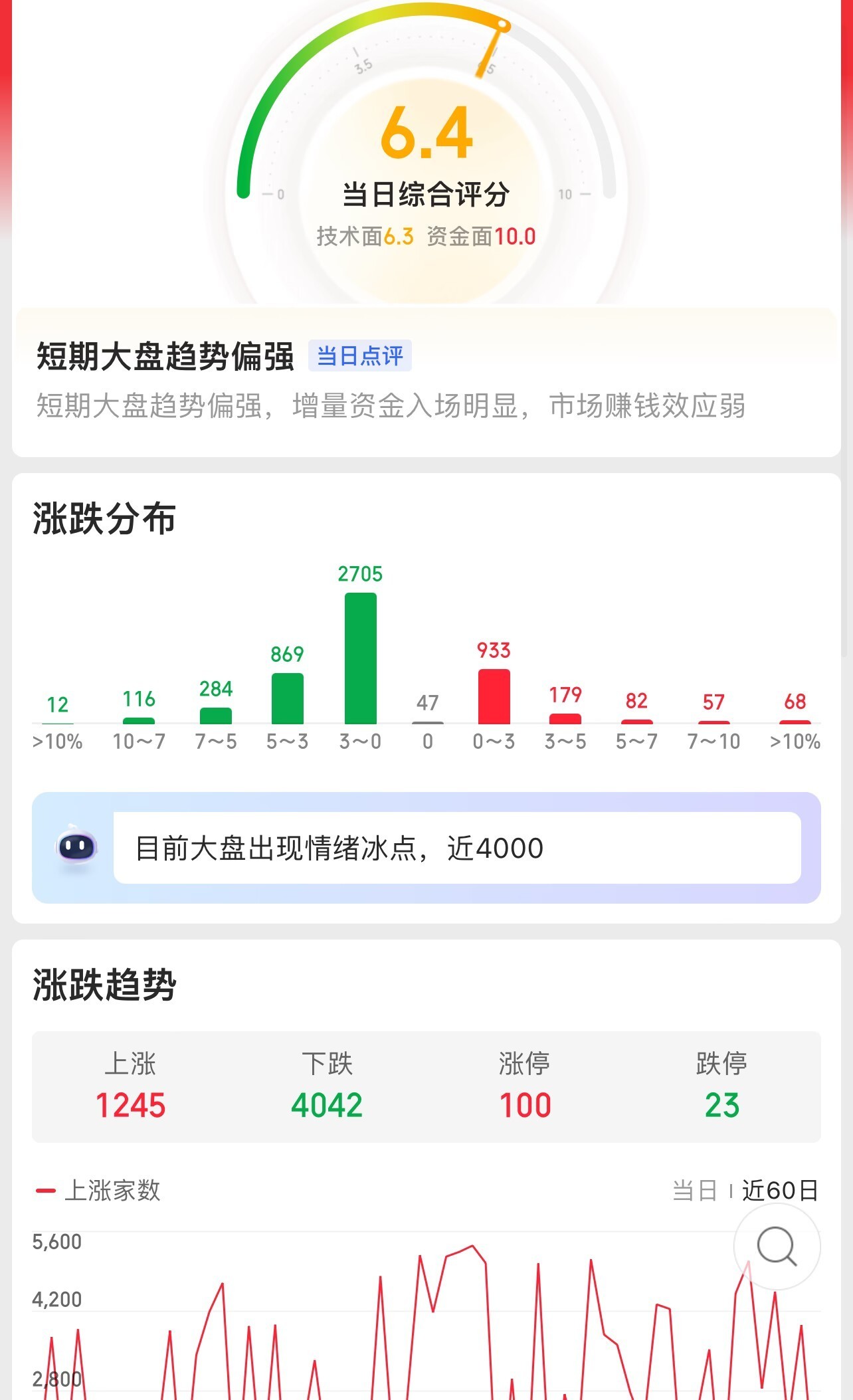Switch chart to 当日 view
This screenshot has width=853, height=1400.
pos(694,1190)
